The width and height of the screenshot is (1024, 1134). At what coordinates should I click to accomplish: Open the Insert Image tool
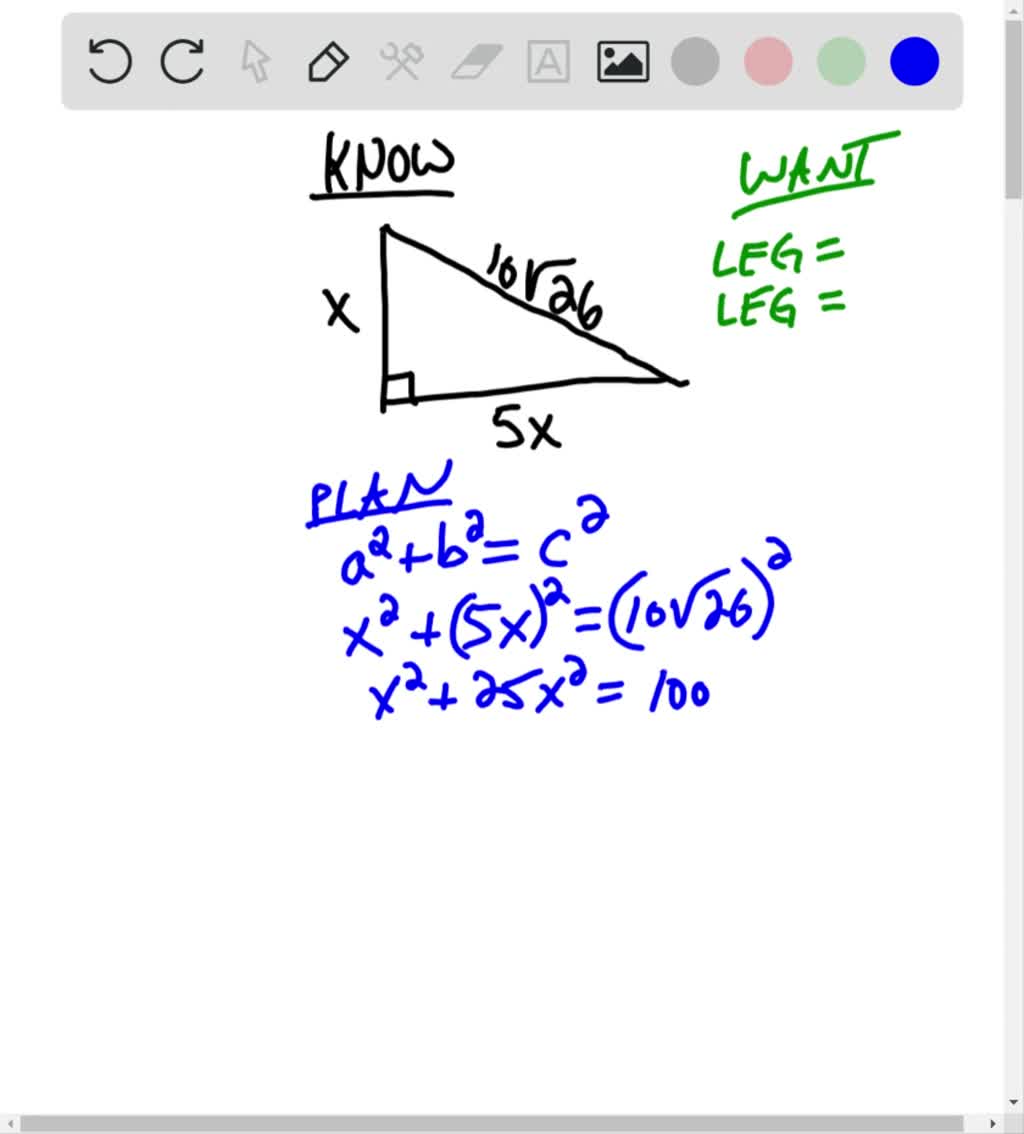622,60
